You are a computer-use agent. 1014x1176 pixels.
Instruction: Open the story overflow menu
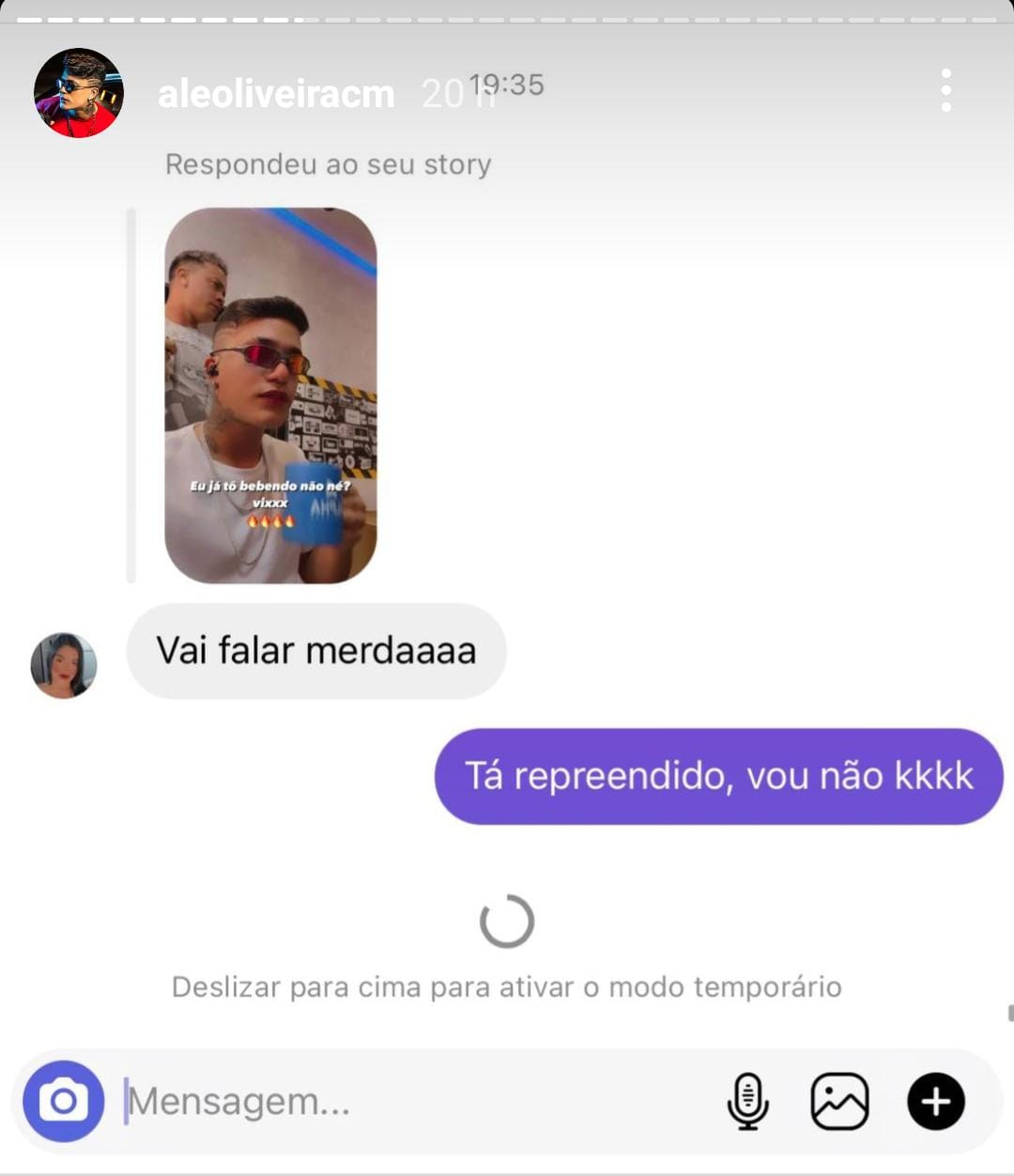click(x=945, y=91)
